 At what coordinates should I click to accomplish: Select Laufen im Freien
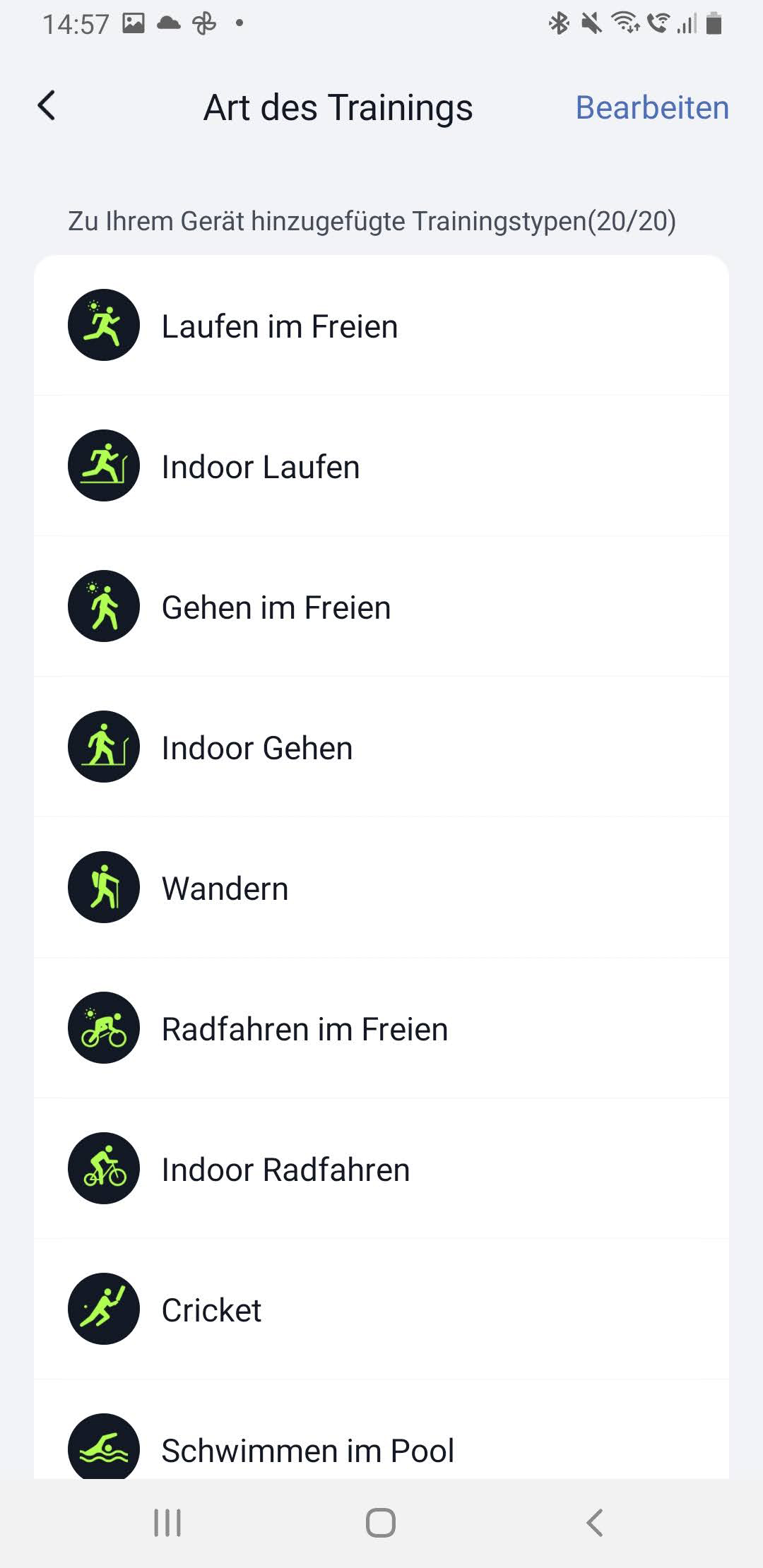click(x=381, y=326)
